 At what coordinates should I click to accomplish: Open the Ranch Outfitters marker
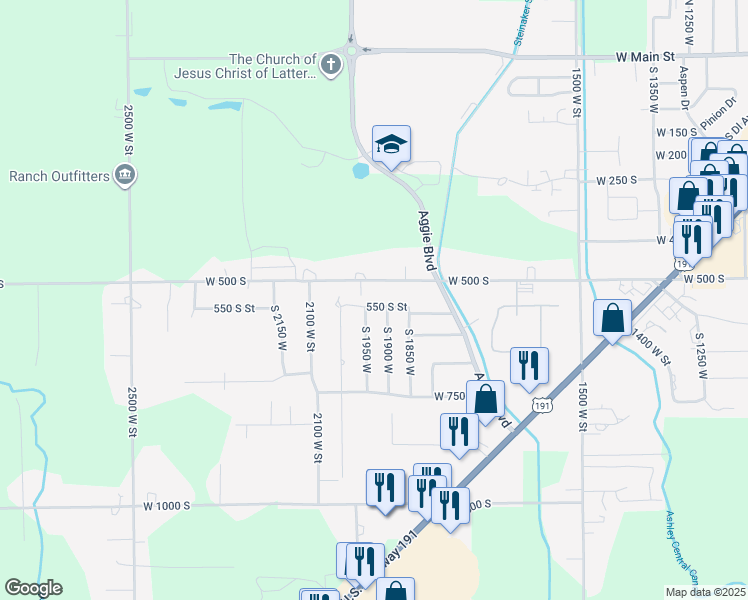[x=125, y=176]
